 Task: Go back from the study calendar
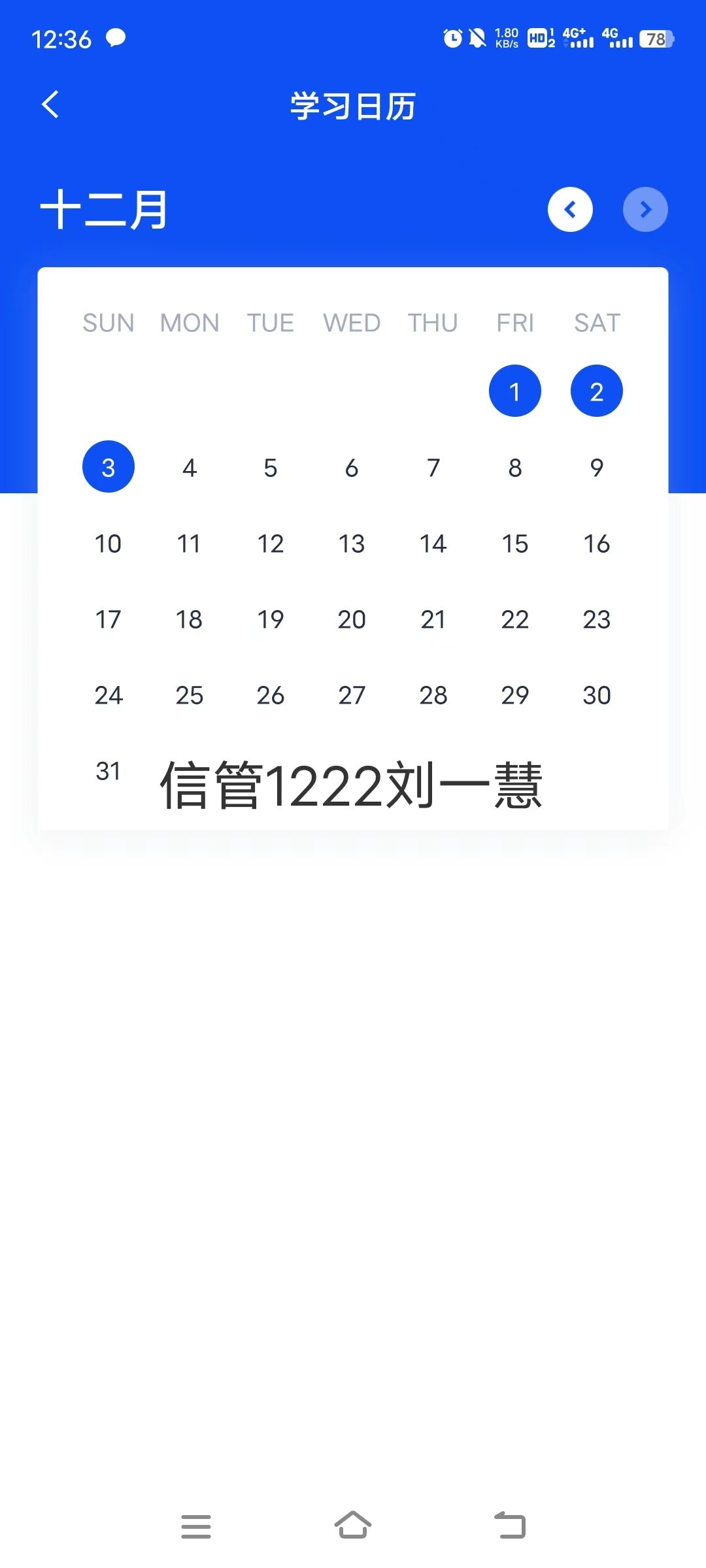(x=50, y=105)
